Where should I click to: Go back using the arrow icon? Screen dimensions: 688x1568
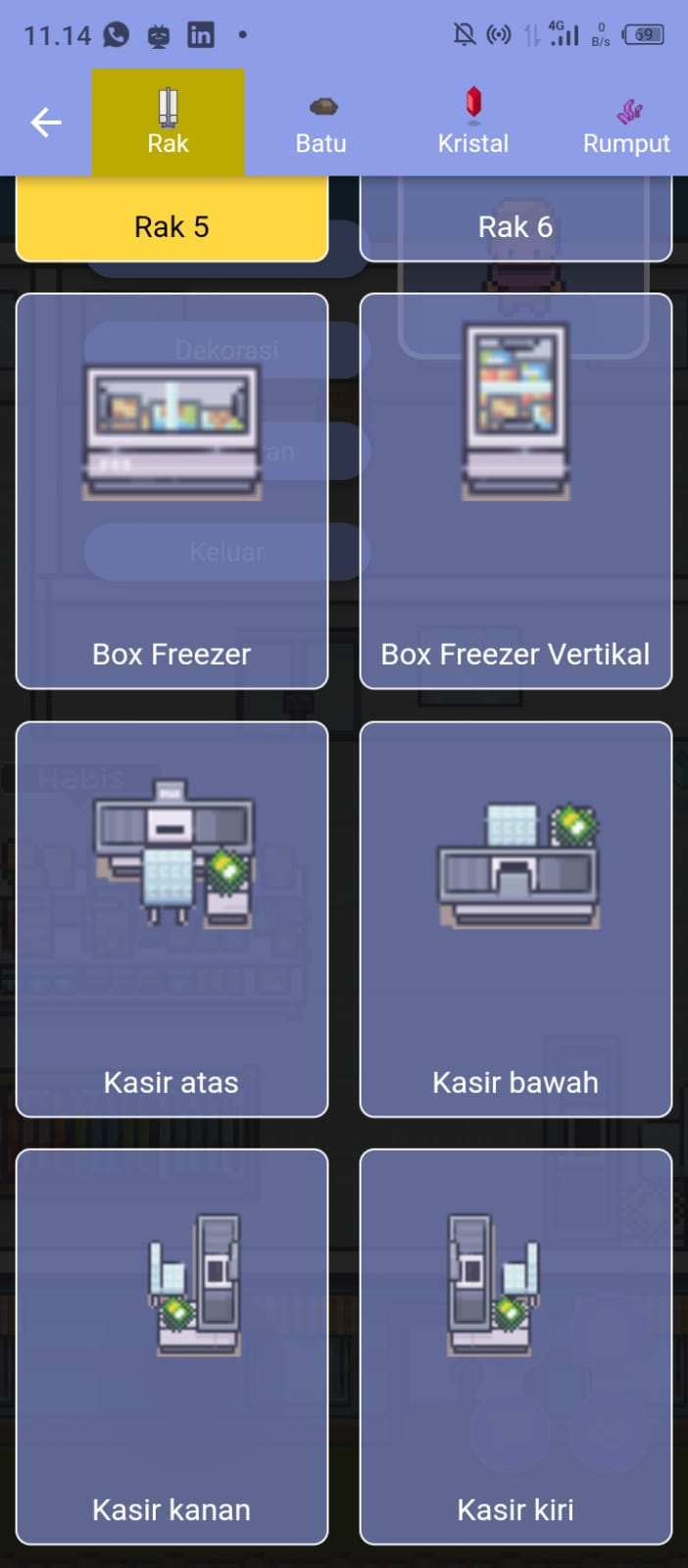[46, 122]
